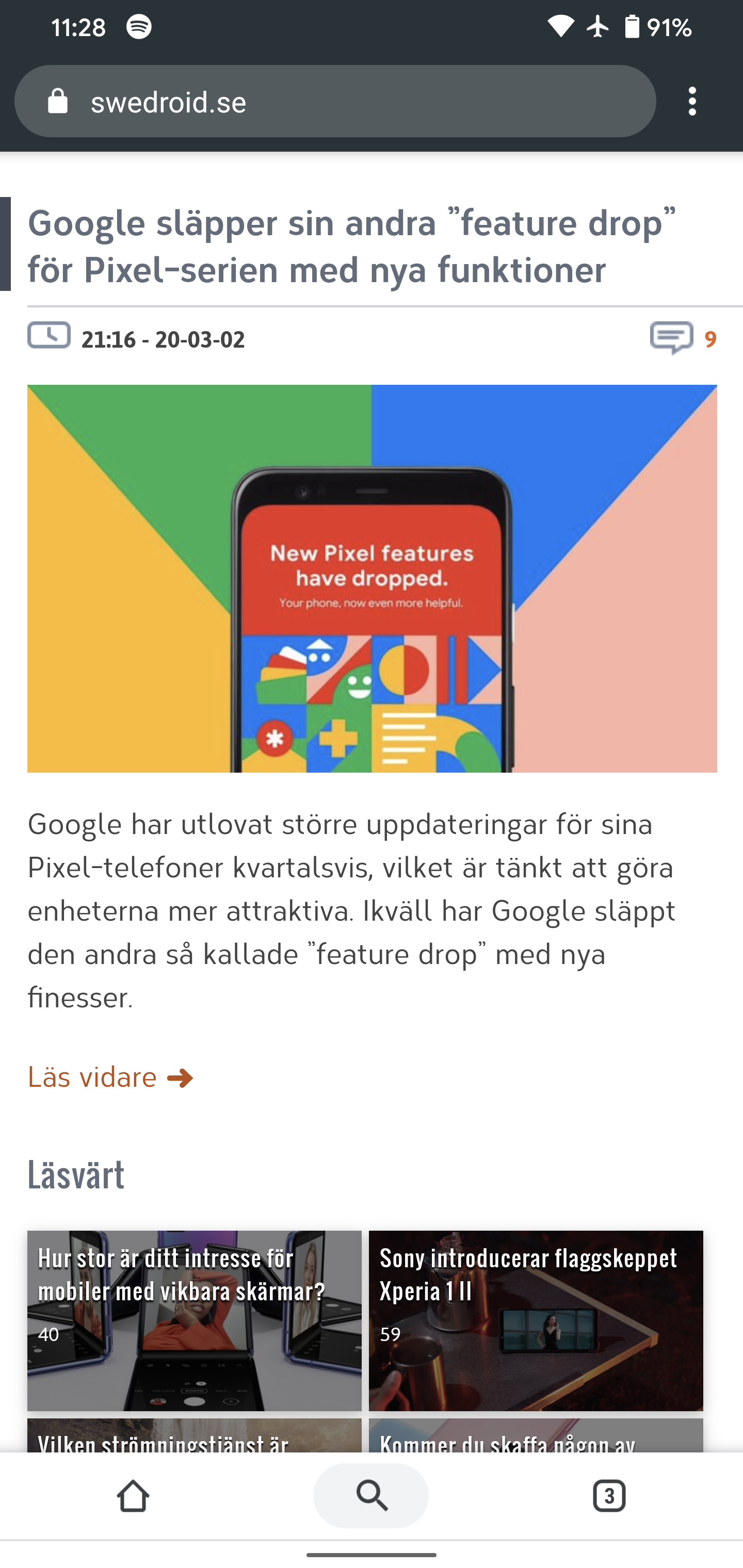Open the Sony Xperia 1 II card

[536, 1320]
